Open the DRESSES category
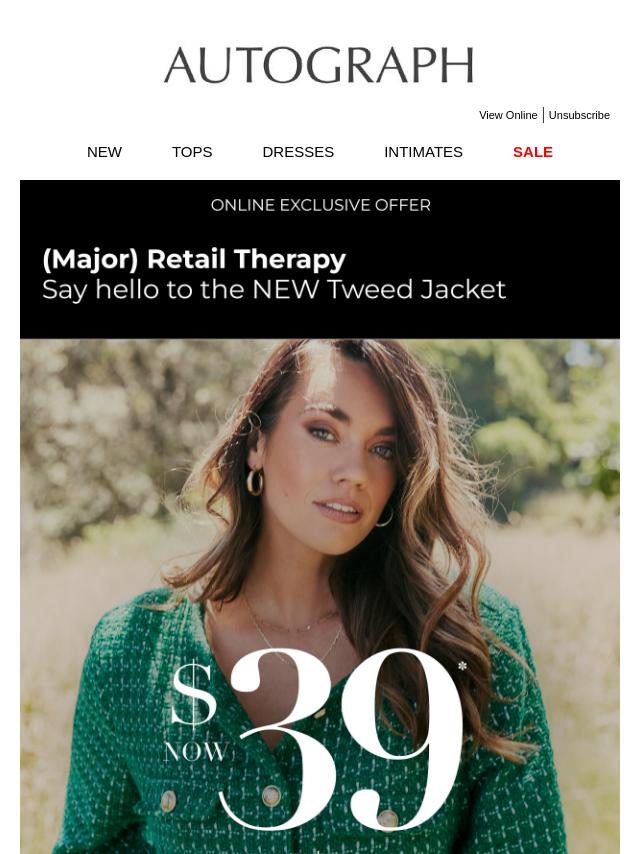 [x=298, y=152]
